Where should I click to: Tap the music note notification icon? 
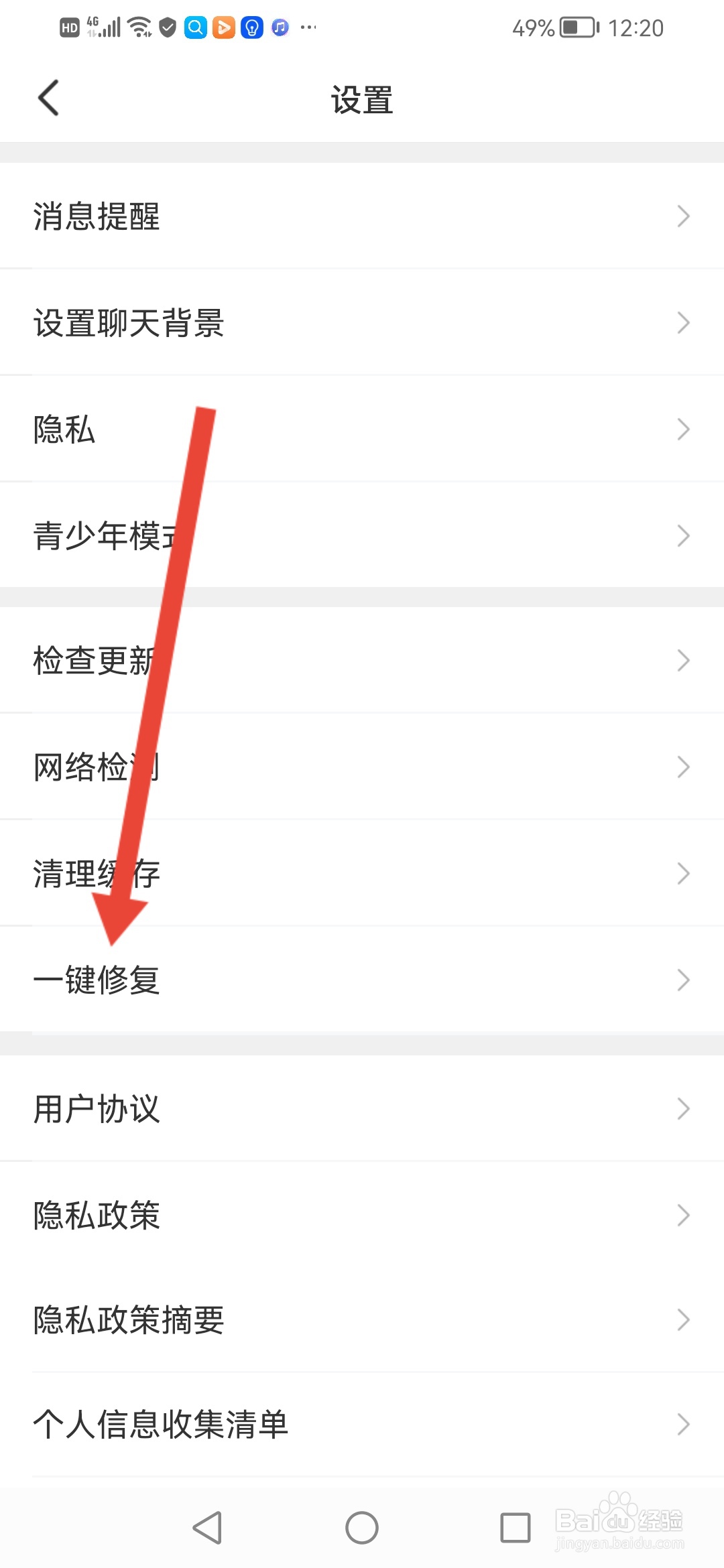pyautogui.click(x=280, y=27)
